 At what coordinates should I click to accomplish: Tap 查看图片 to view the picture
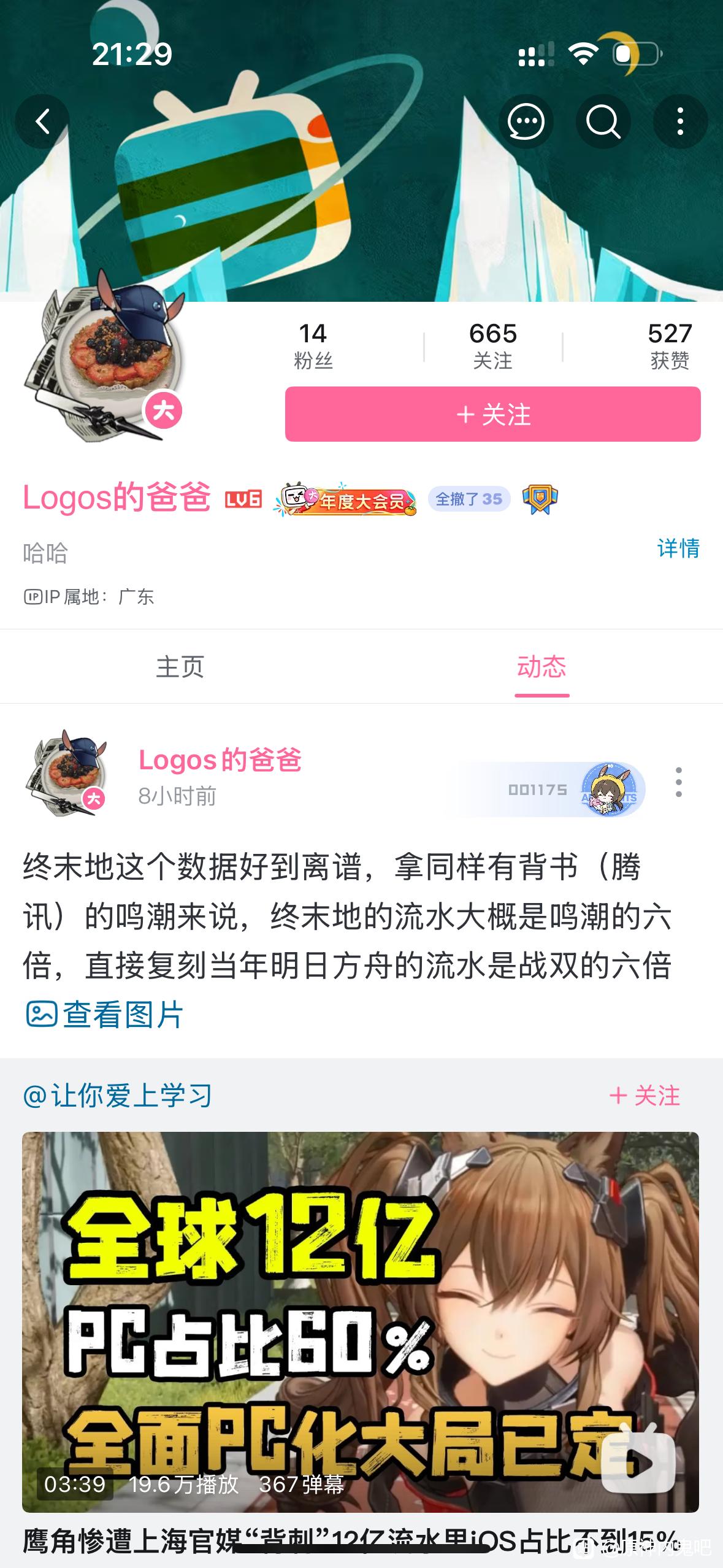pos(104,1014)
